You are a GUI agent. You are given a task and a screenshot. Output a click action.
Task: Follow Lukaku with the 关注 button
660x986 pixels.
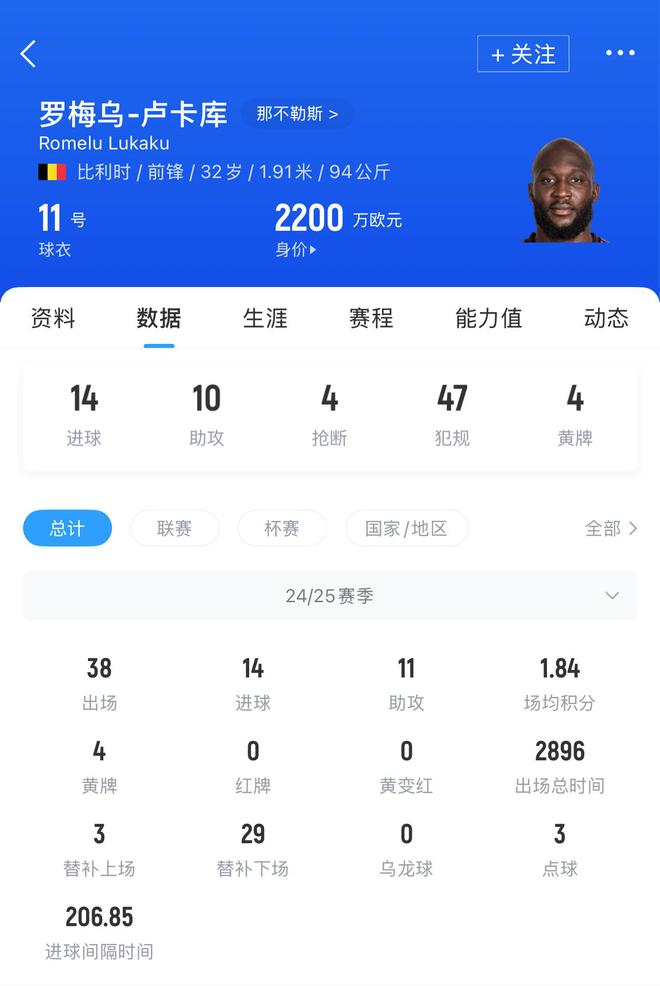pyautogui.click(x=523, y=54)
